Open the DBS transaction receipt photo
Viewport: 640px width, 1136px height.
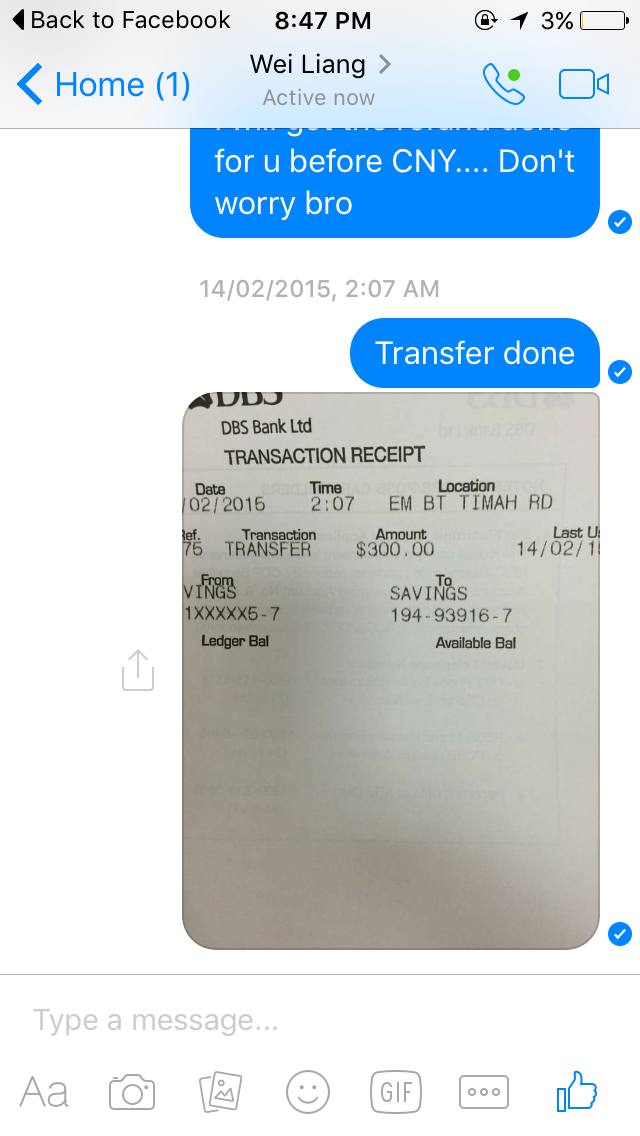391,670
